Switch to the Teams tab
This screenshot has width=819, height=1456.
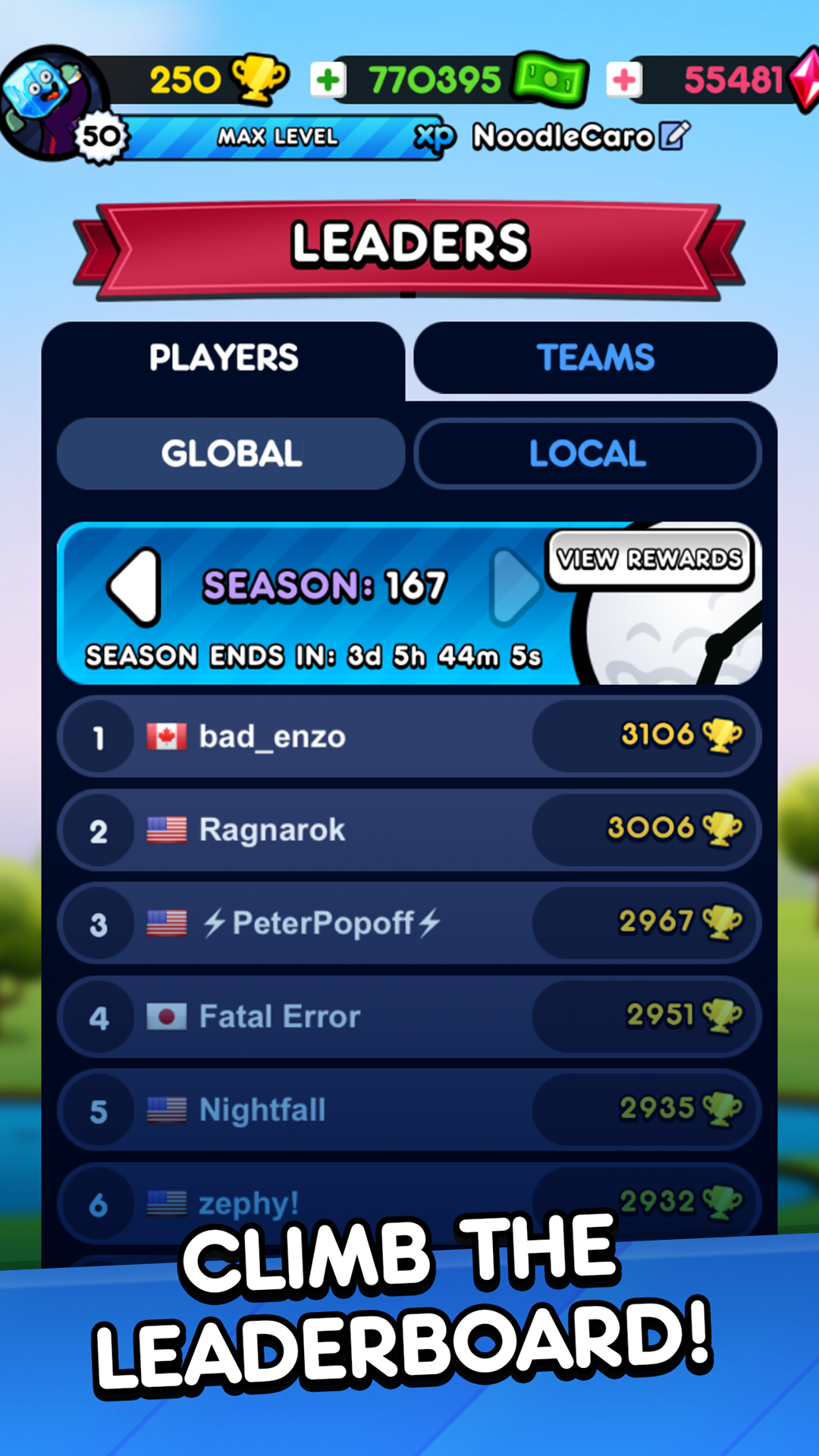point(595,358)
